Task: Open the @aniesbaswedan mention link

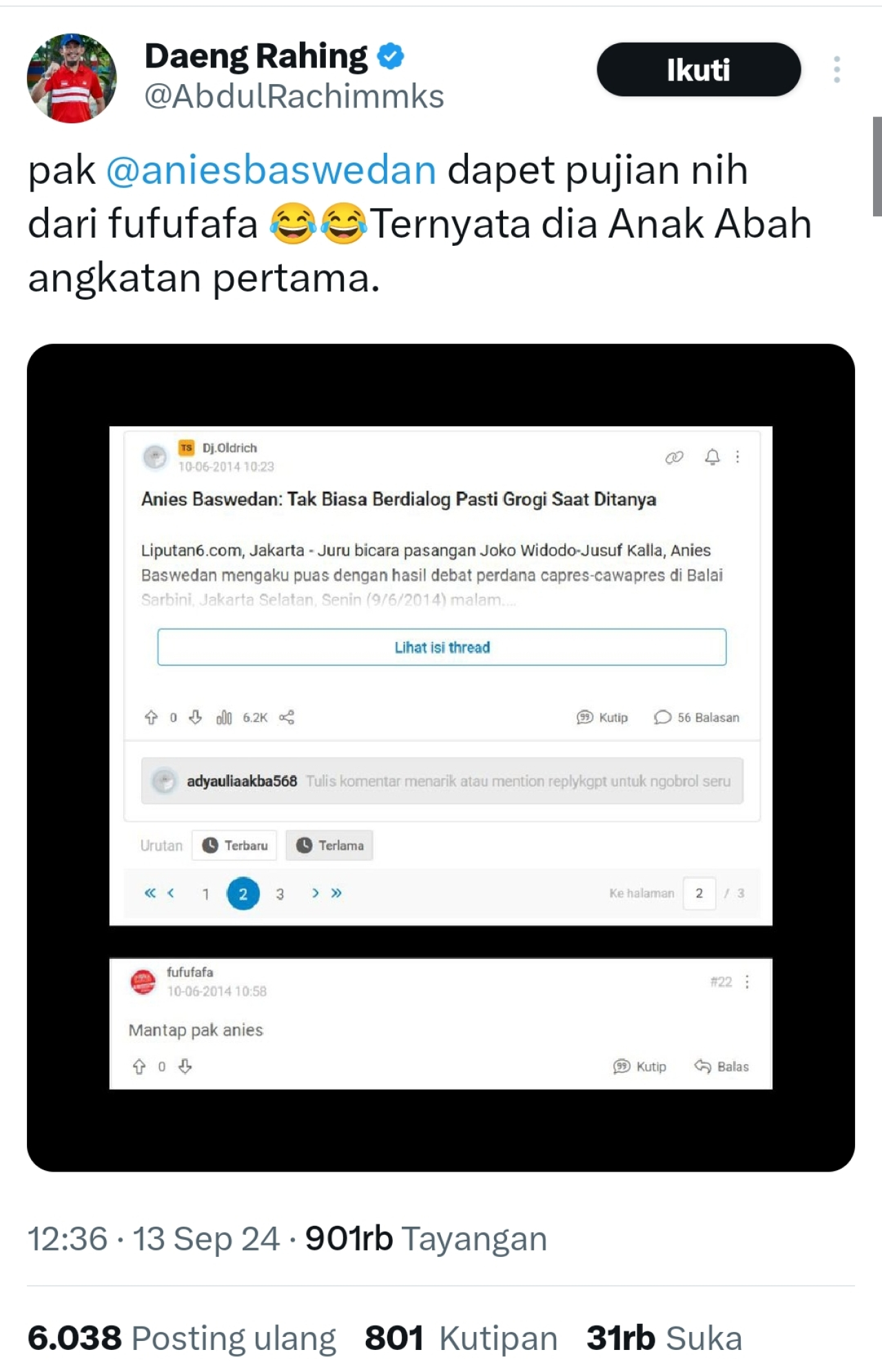Action: click(x=271, y=170)
